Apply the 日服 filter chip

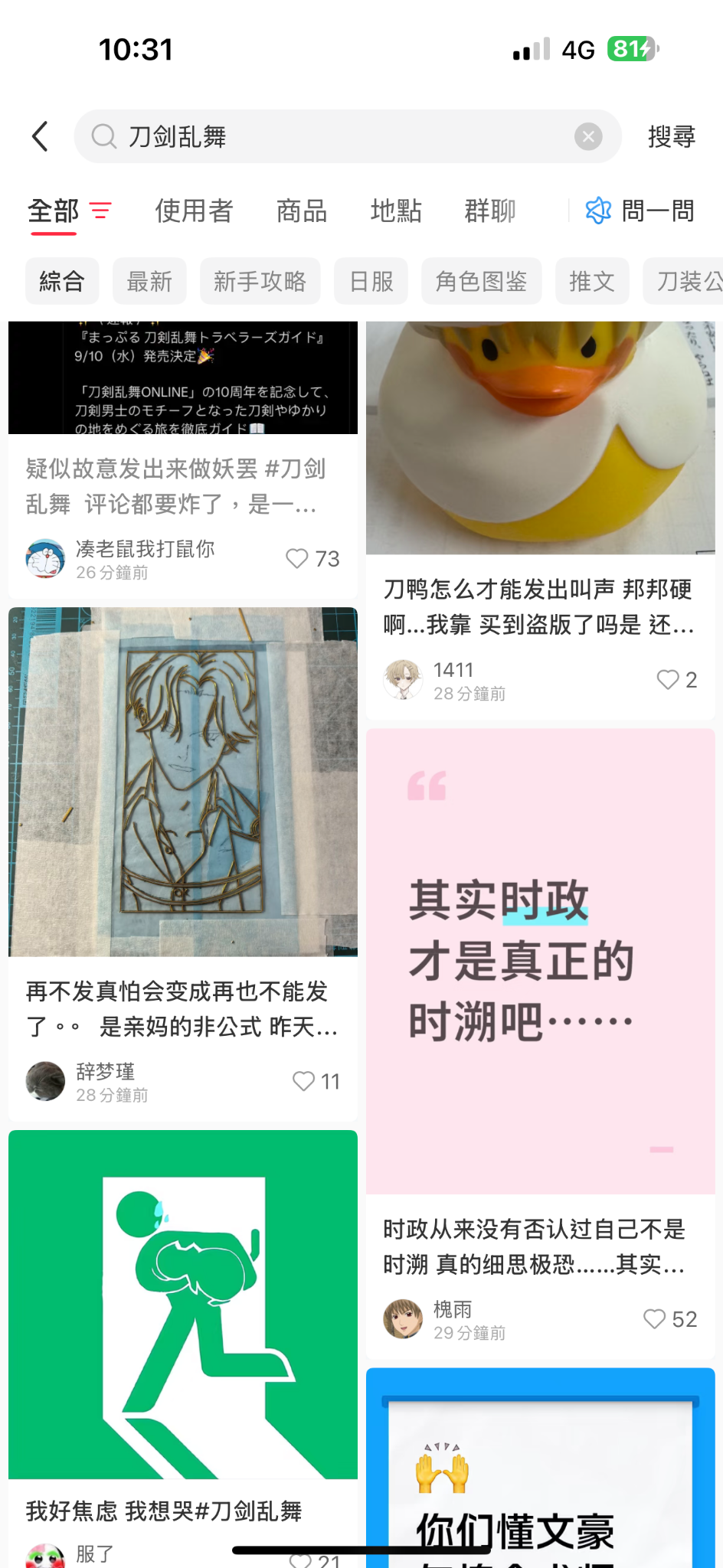[371, 282]
